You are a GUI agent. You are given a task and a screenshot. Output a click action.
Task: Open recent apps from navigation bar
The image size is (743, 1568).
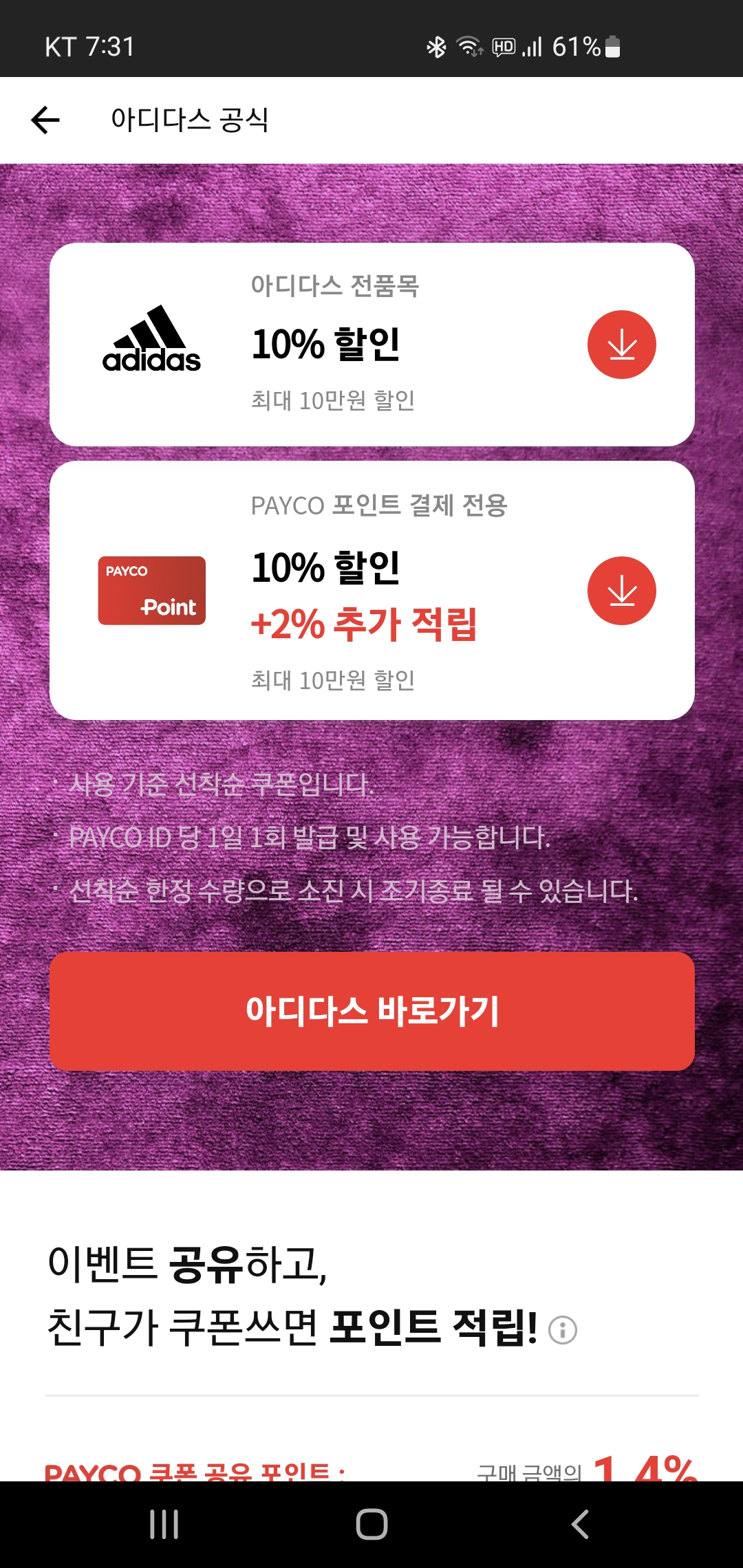(164, 1524)
